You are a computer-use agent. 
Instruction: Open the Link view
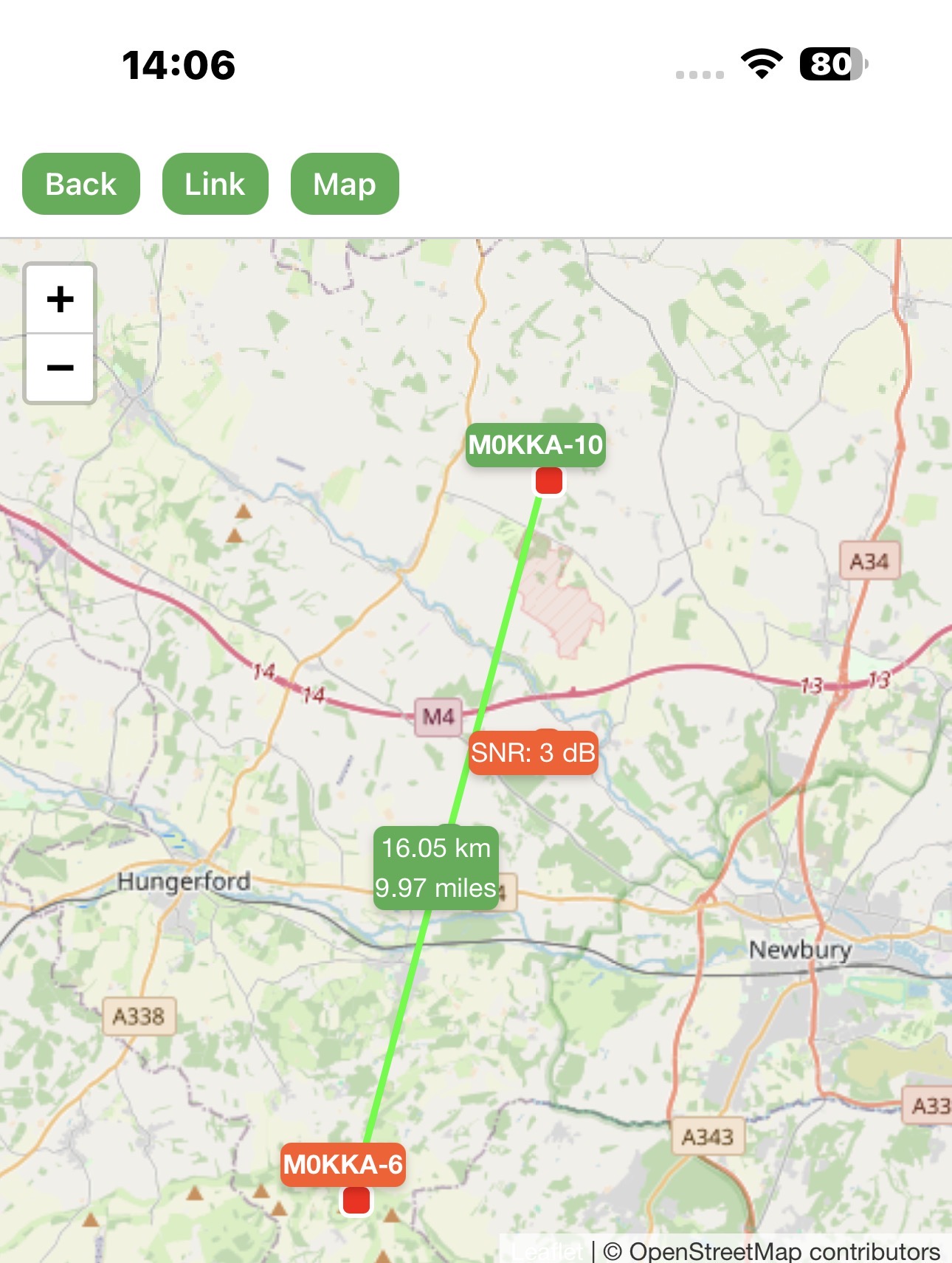[215, 184]
